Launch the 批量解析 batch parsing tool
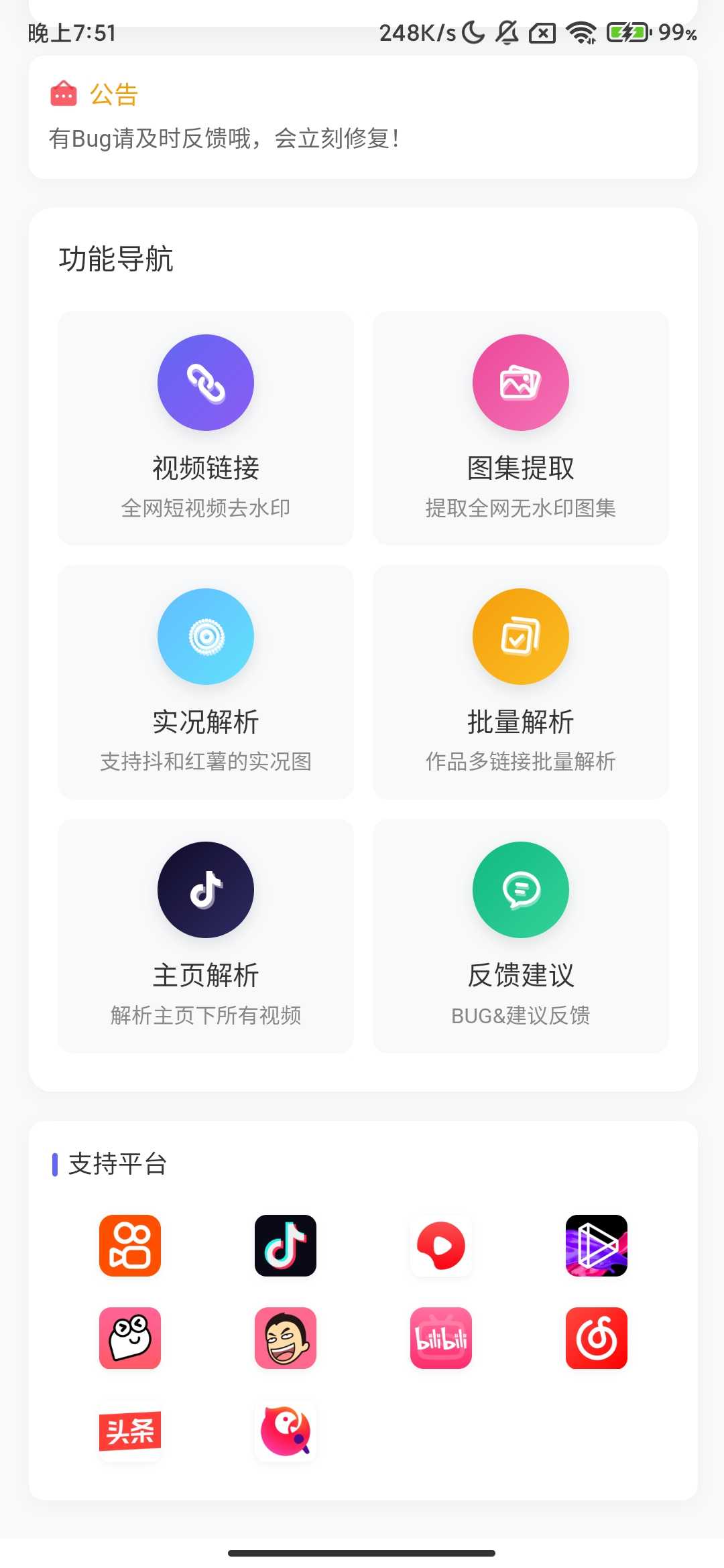This screenshot has width=724, height=1568. (521, 681)
